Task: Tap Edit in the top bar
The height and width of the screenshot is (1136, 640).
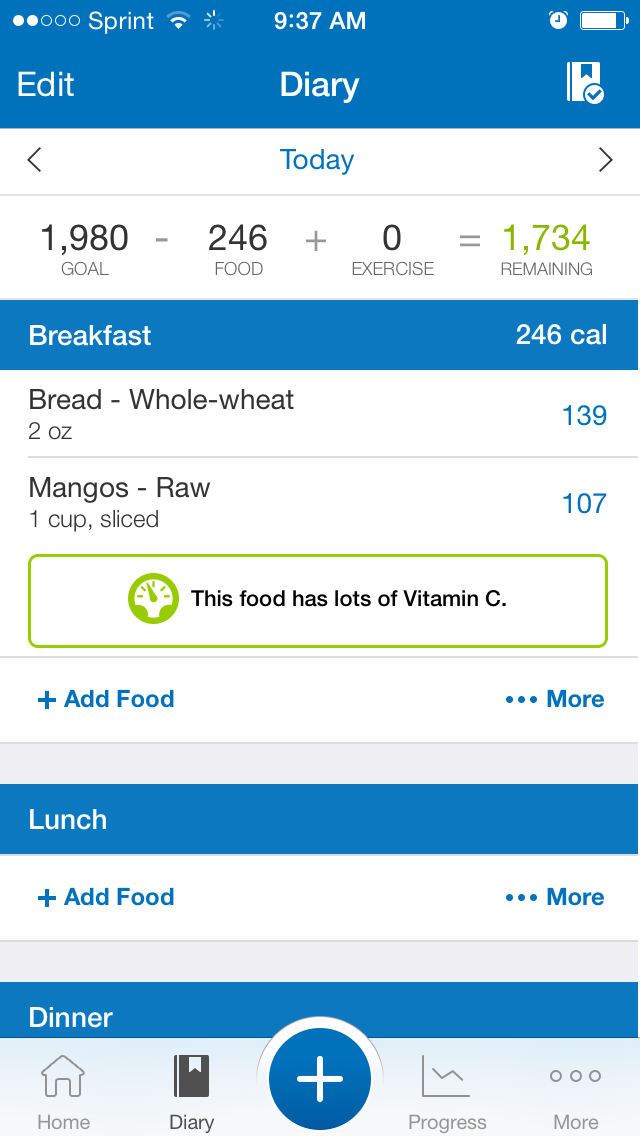Action: point(45,85)
